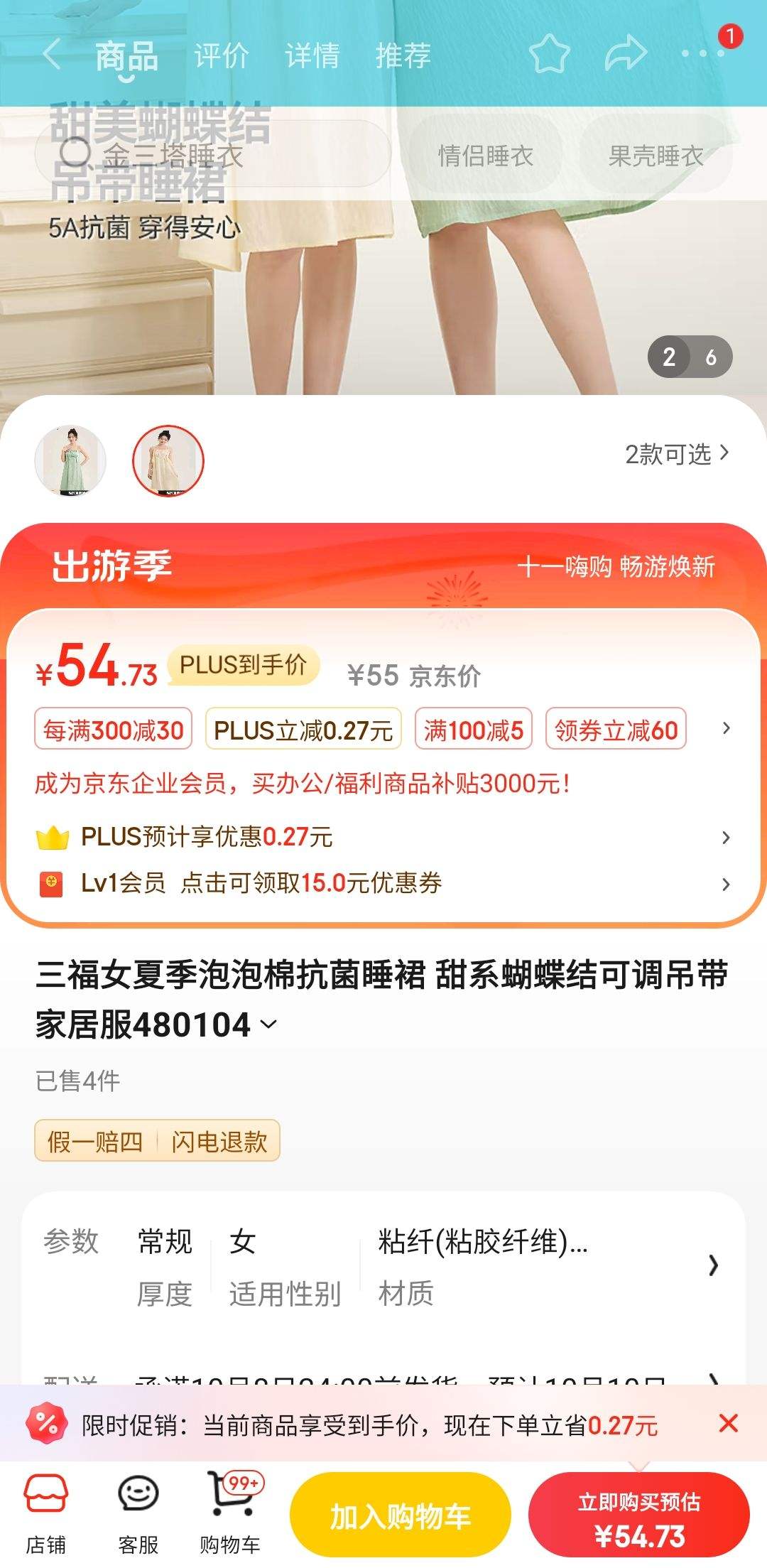Expand the coupon list chevron
The width and height of the screenshot is (767, 1568).
(x=725, y=729)
